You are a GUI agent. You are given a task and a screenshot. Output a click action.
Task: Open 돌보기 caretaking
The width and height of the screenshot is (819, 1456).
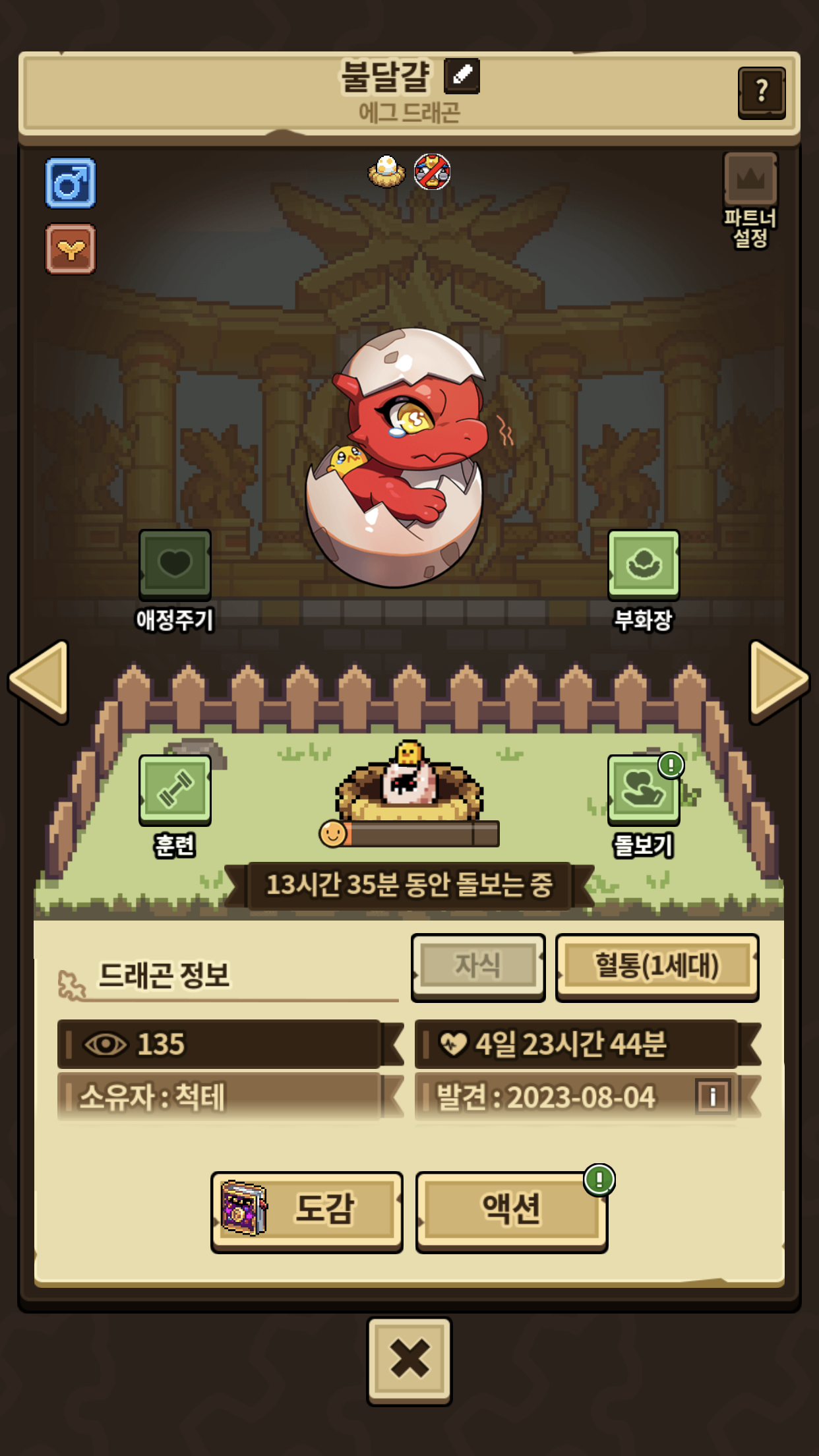(x=644, y=806)
